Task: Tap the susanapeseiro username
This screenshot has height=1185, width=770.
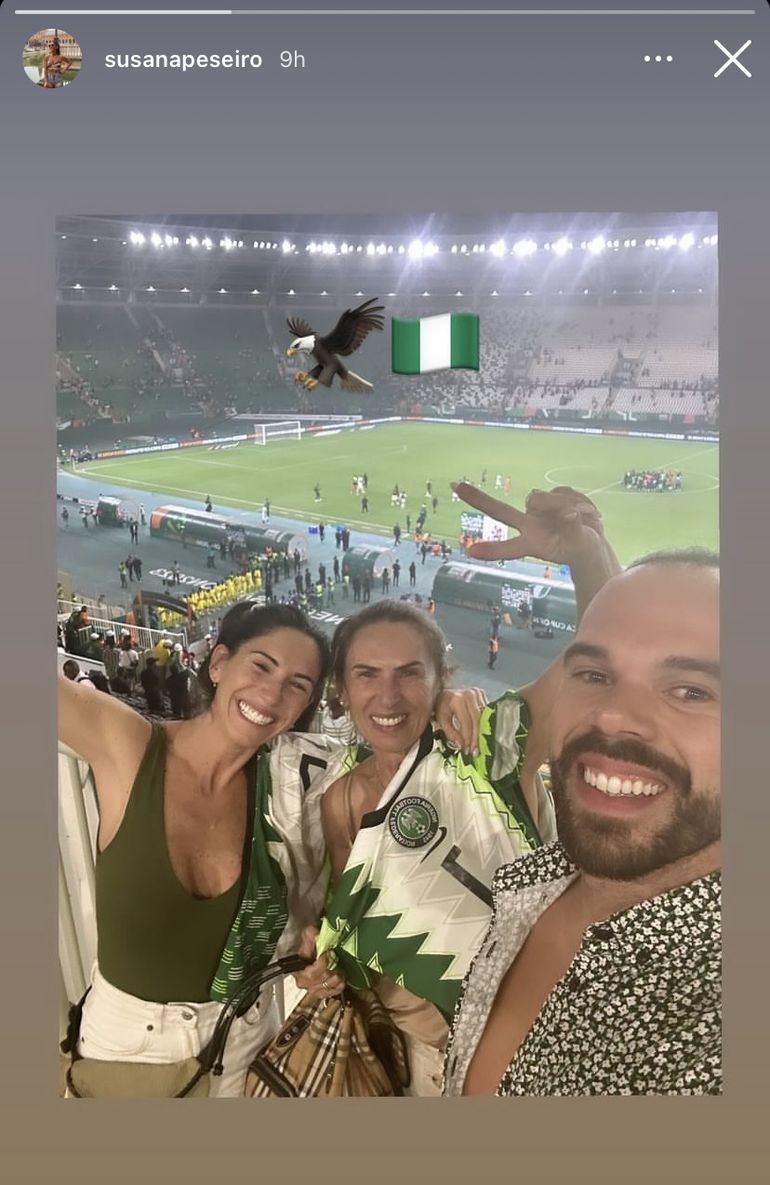Action: point(183,60)
